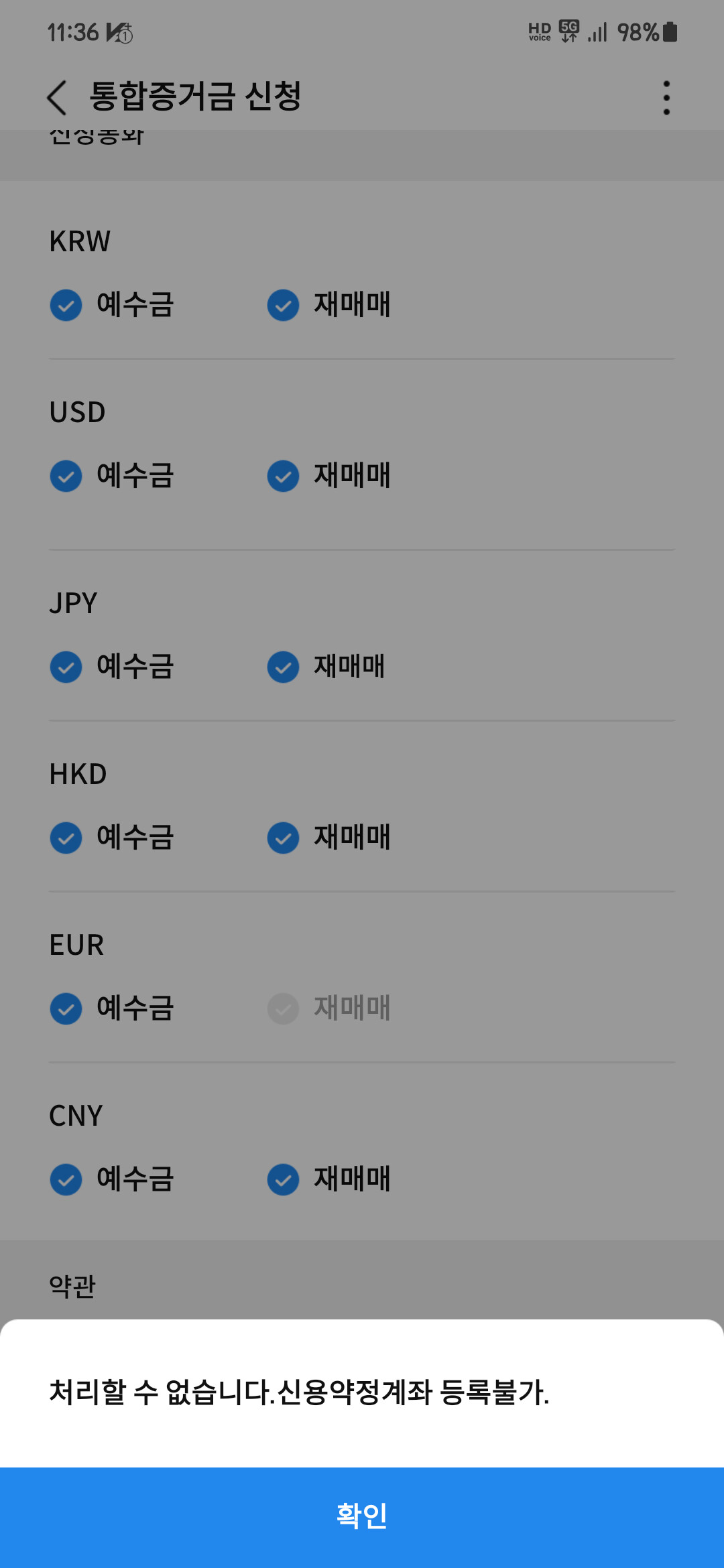Image resolution: width=724 pixels, height=1568 pixels.
Task: Uncheck KRW 재매매 checkbox
Action: [283, 306]
